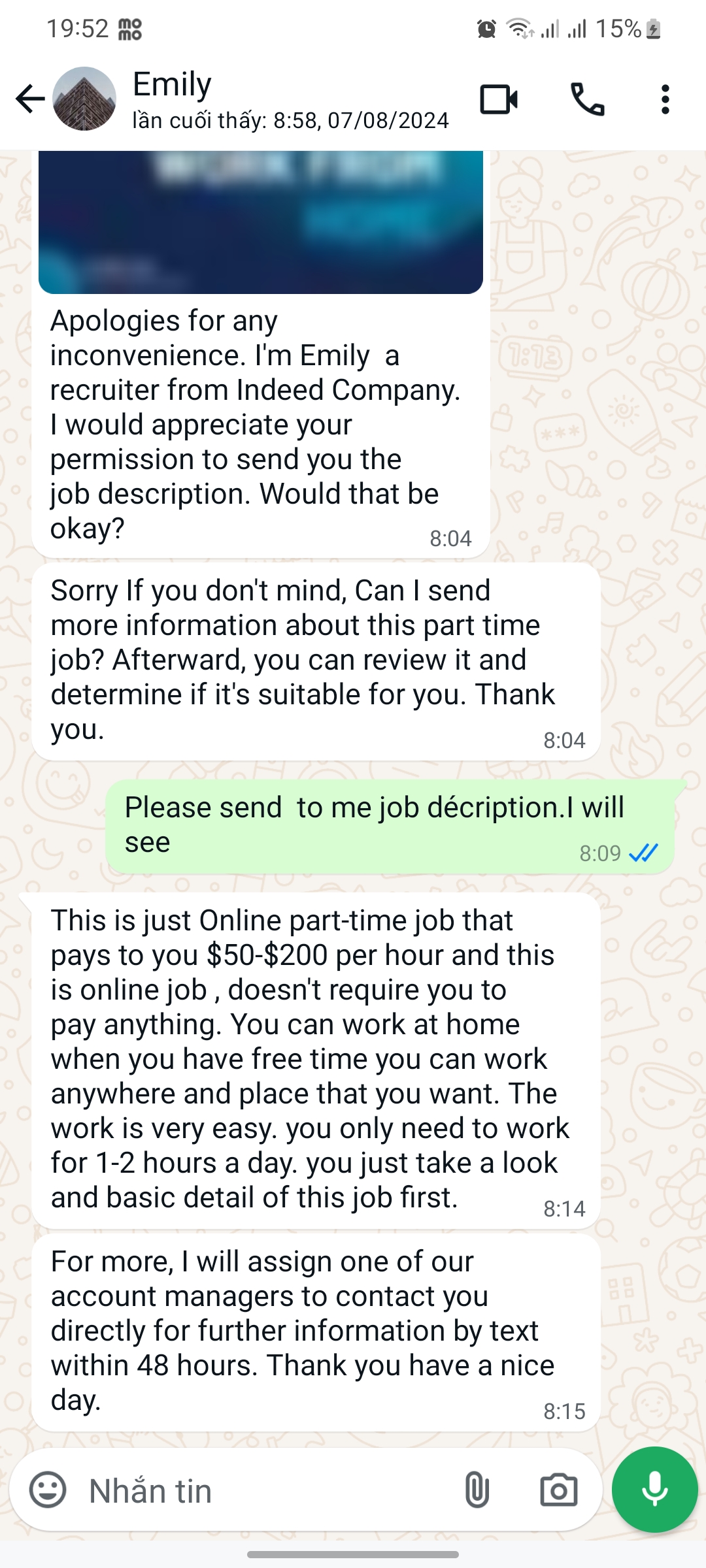The image size is (706, 1568).
Task: Open Emily's profile photo
Action: coord(84,99)
